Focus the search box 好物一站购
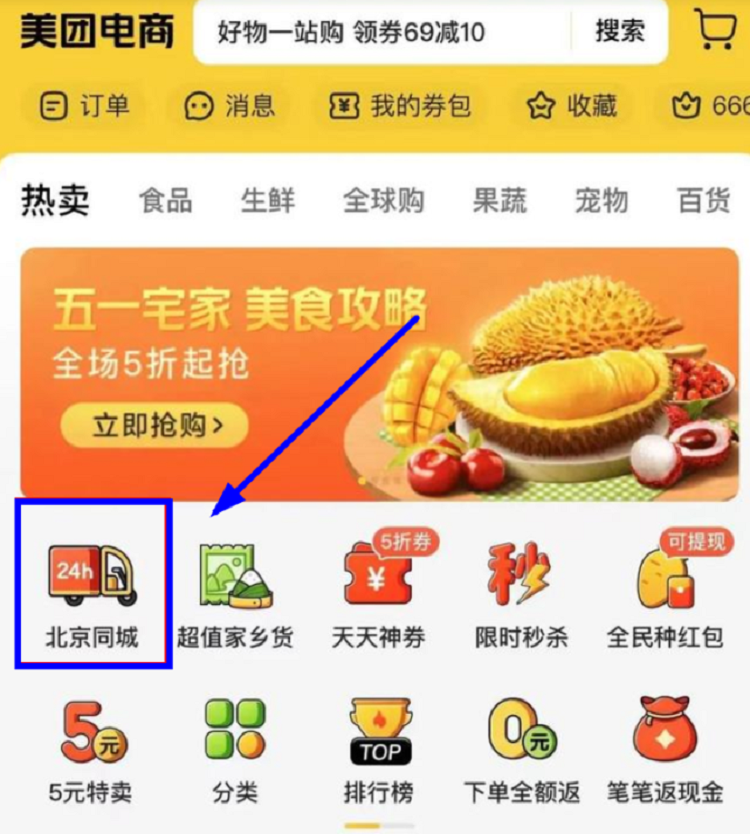750x834 pixels. 380,32
